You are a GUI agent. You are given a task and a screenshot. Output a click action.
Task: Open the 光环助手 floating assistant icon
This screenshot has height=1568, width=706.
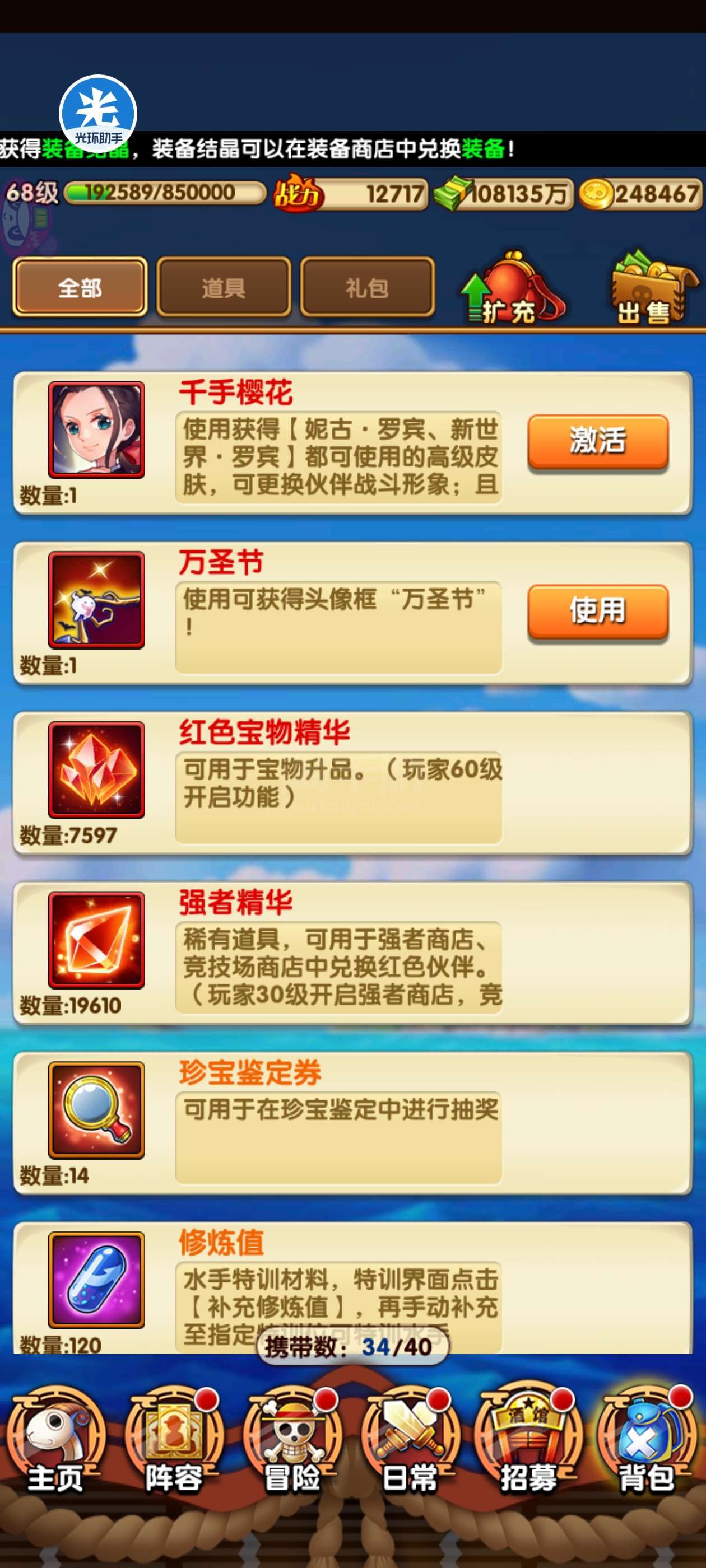point(97,114)
